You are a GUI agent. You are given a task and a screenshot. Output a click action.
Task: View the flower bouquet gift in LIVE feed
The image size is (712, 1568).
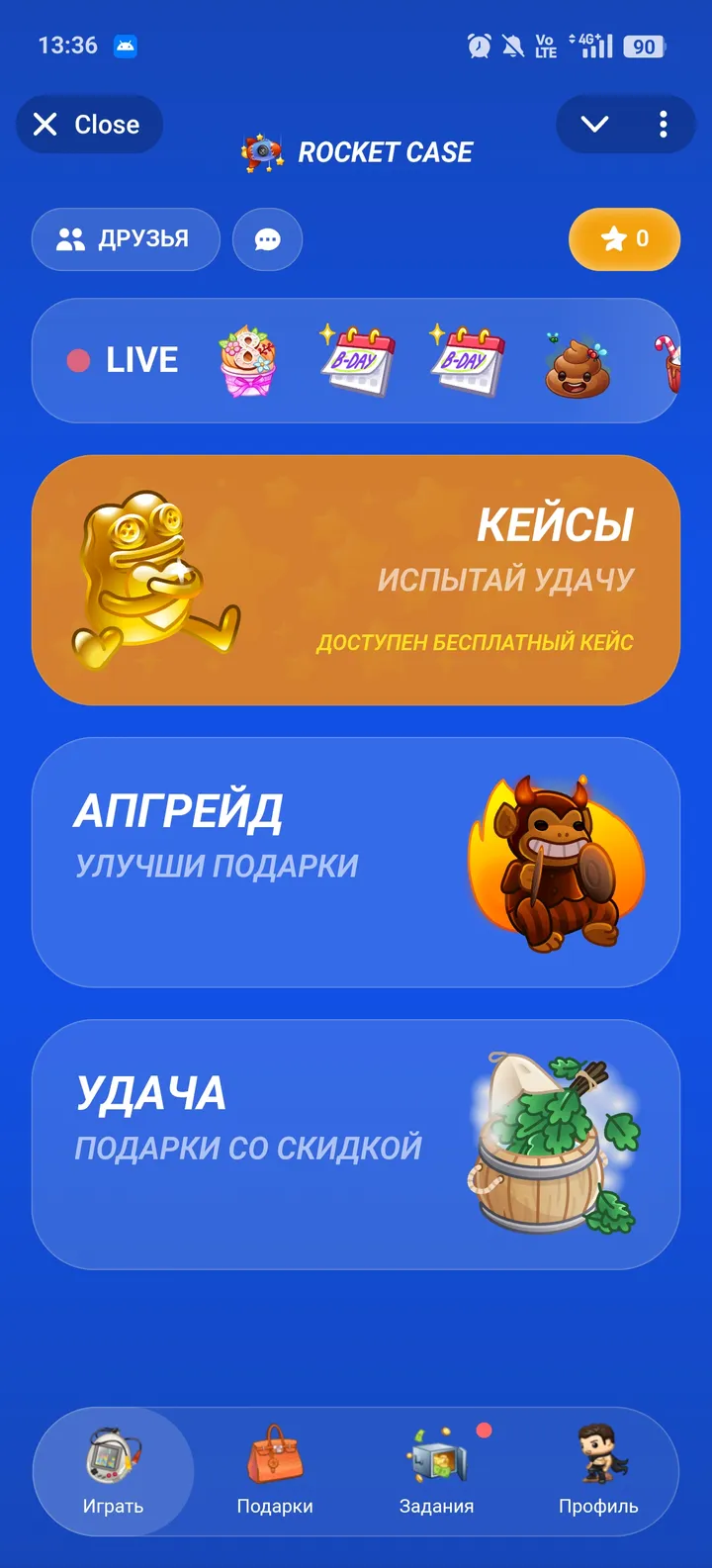[x=247, y=362]
